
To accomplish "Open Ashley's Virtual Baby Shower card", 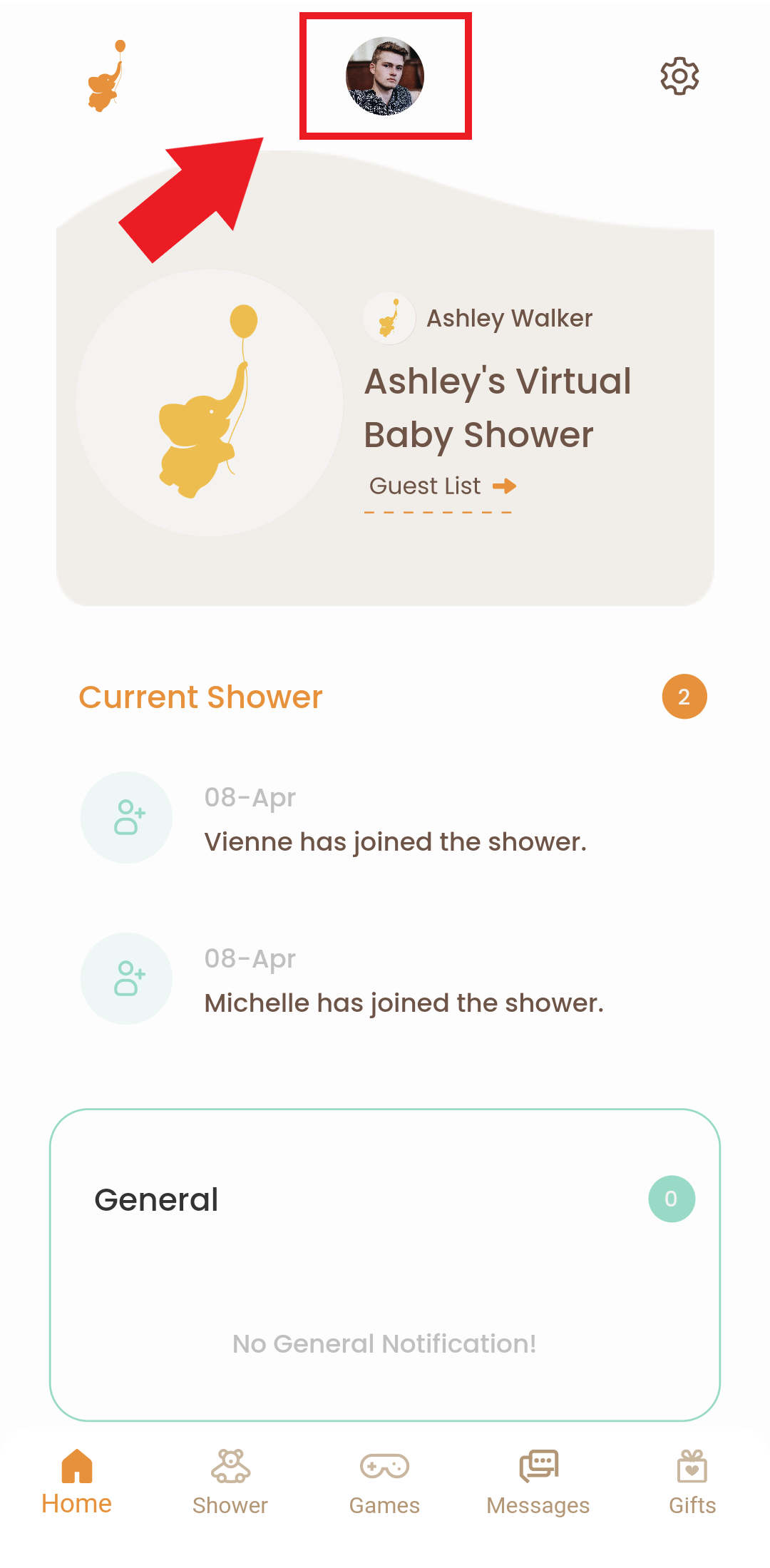I will (498, 408).
